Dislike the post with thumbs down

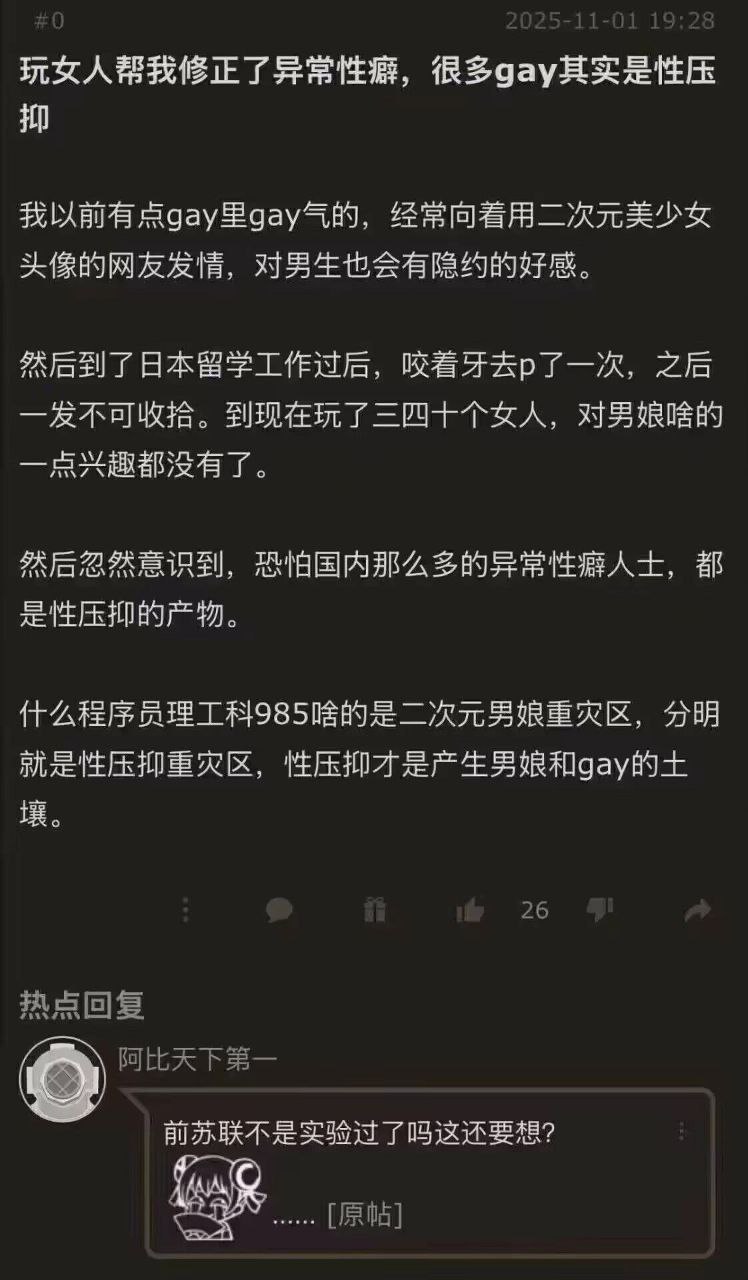pyautogui.click(x=599, y=909)
